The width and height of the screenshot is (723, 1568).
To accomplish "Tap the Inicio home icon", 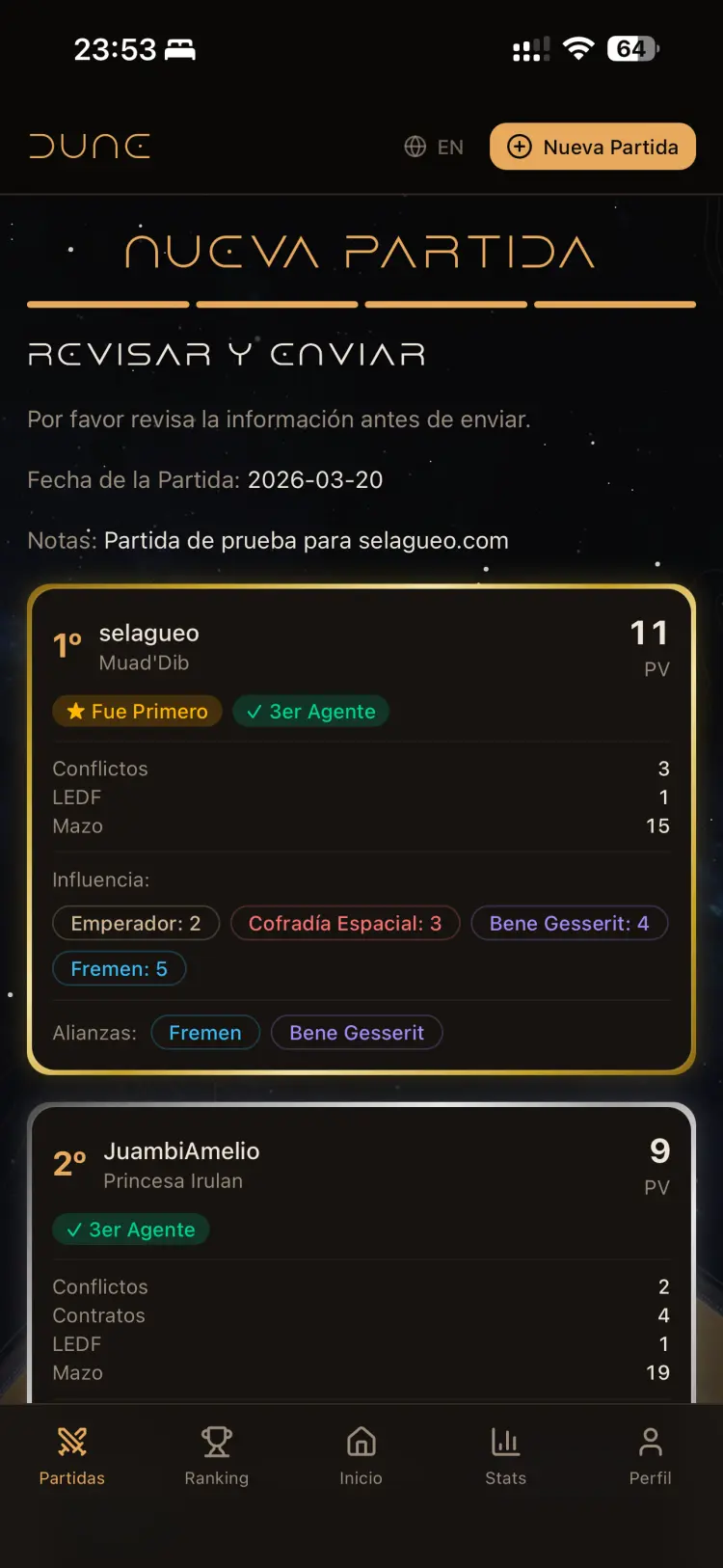I will [361, 1441].
